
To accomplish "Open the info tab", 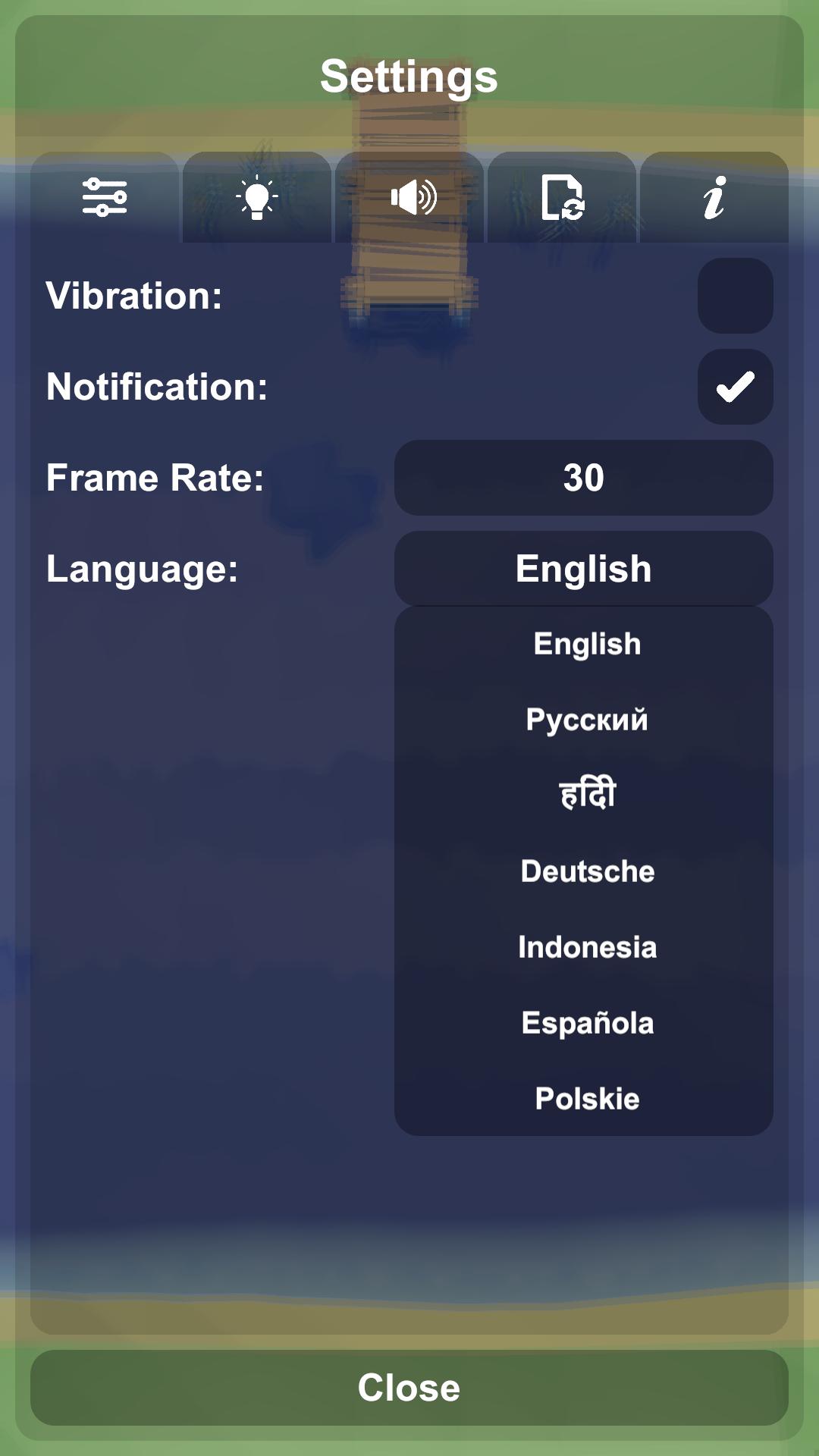I will [x=714, y=197].
